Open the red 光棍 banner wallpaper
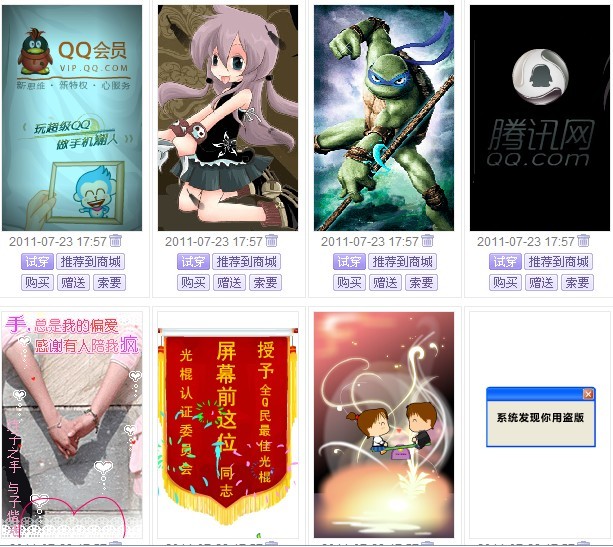This screenshot has height=547, width=613. 228,425
